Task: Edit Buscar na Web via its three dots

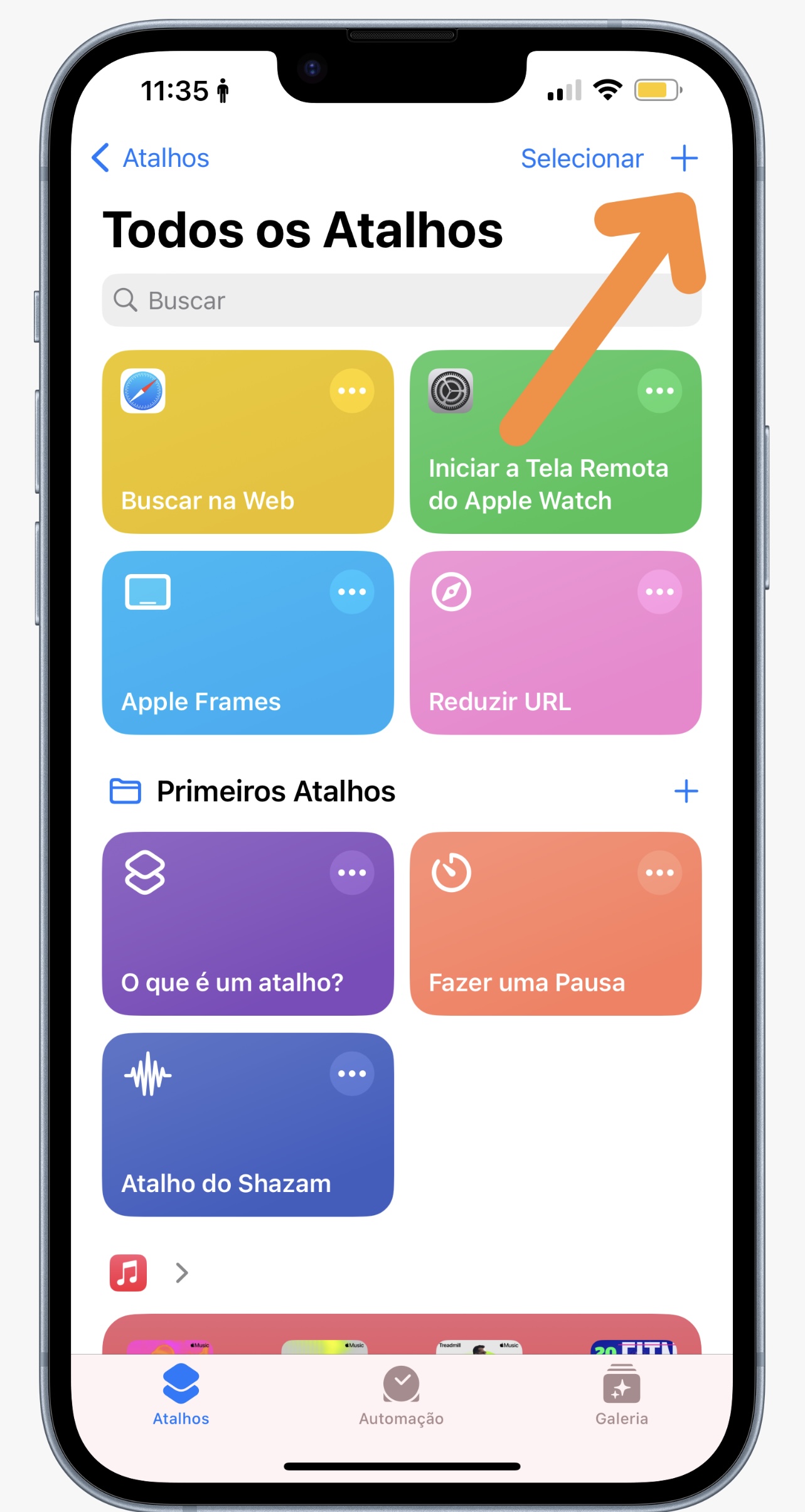Action: click(352, 391)
